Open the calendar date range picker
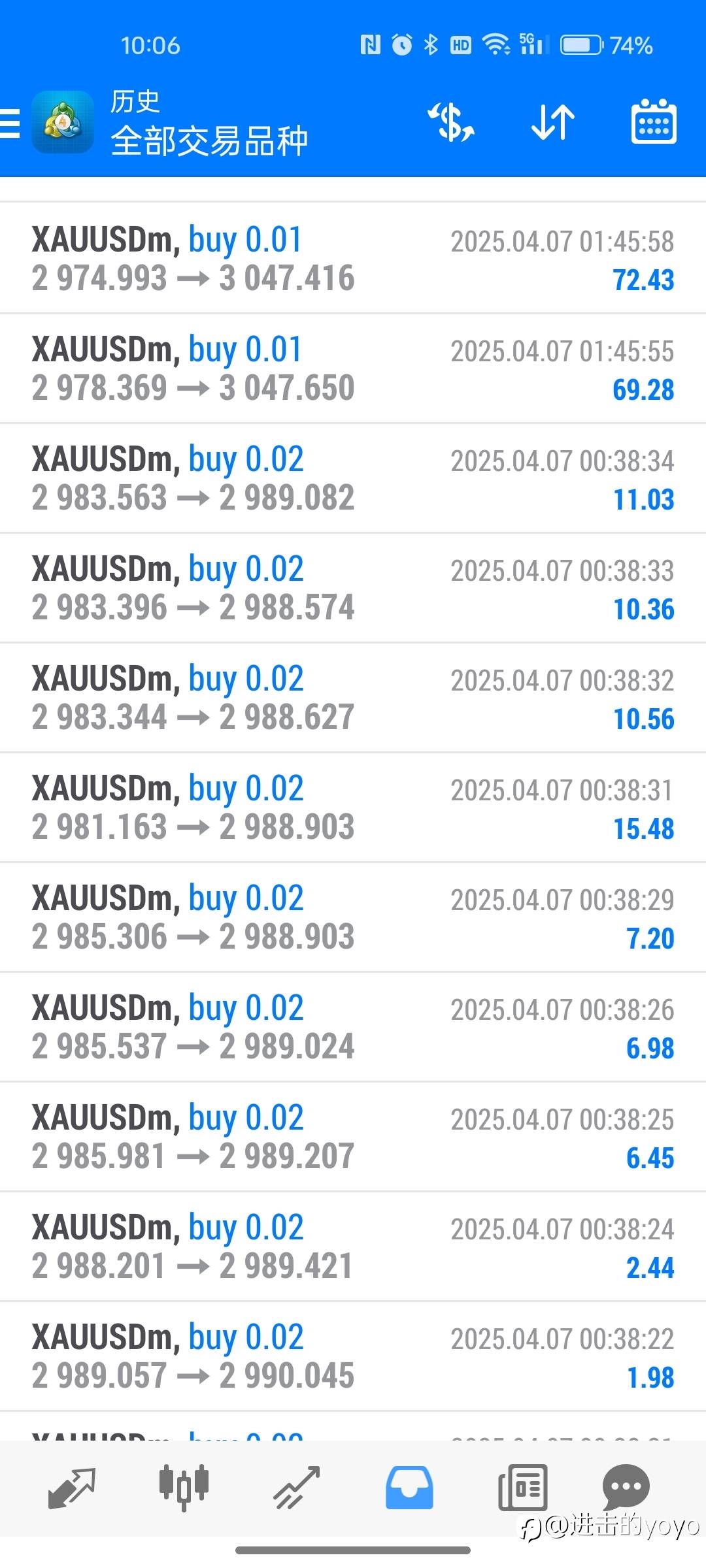The image size is (706, 1568). tap(653, 122)
